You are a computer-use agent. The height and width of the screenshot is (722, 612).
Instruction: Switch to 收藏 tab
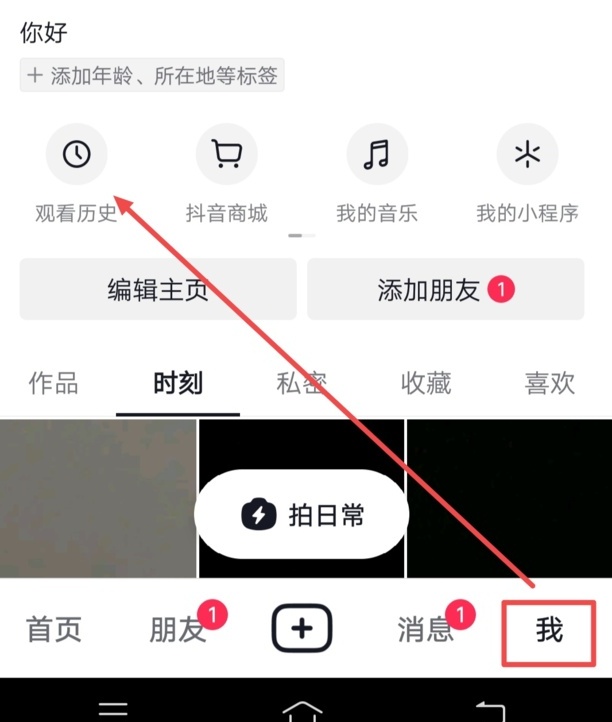click(426, 383)
